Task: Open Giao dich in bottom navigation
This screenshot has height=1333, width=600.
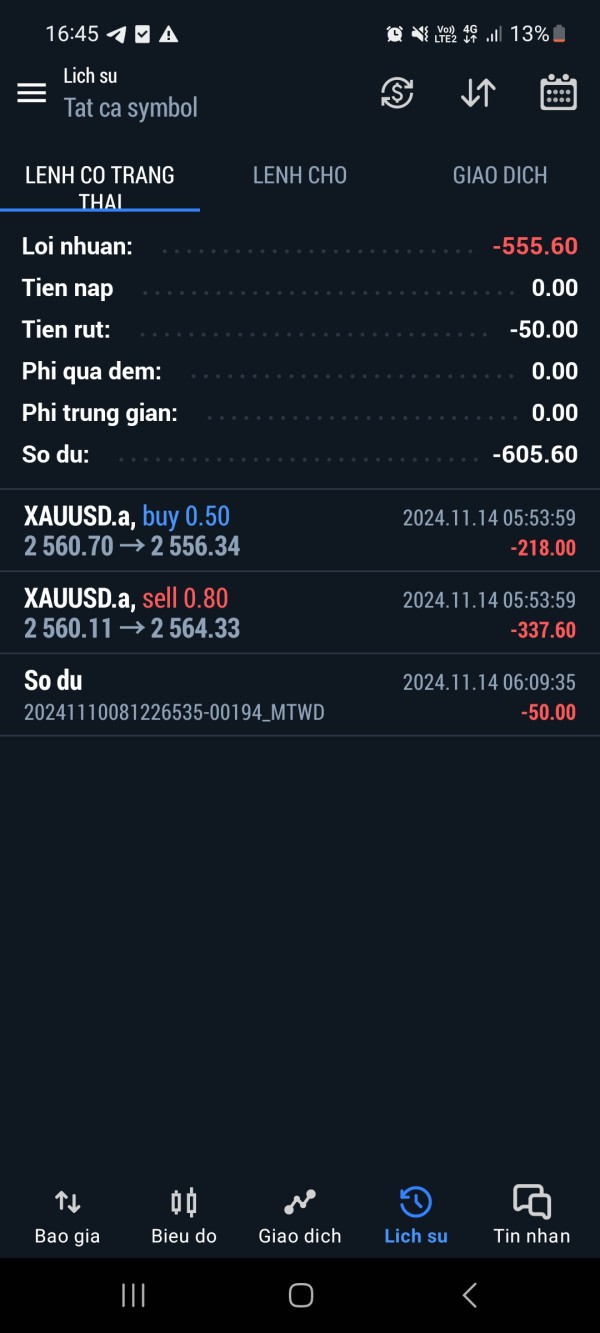Action: [300, 1216]
